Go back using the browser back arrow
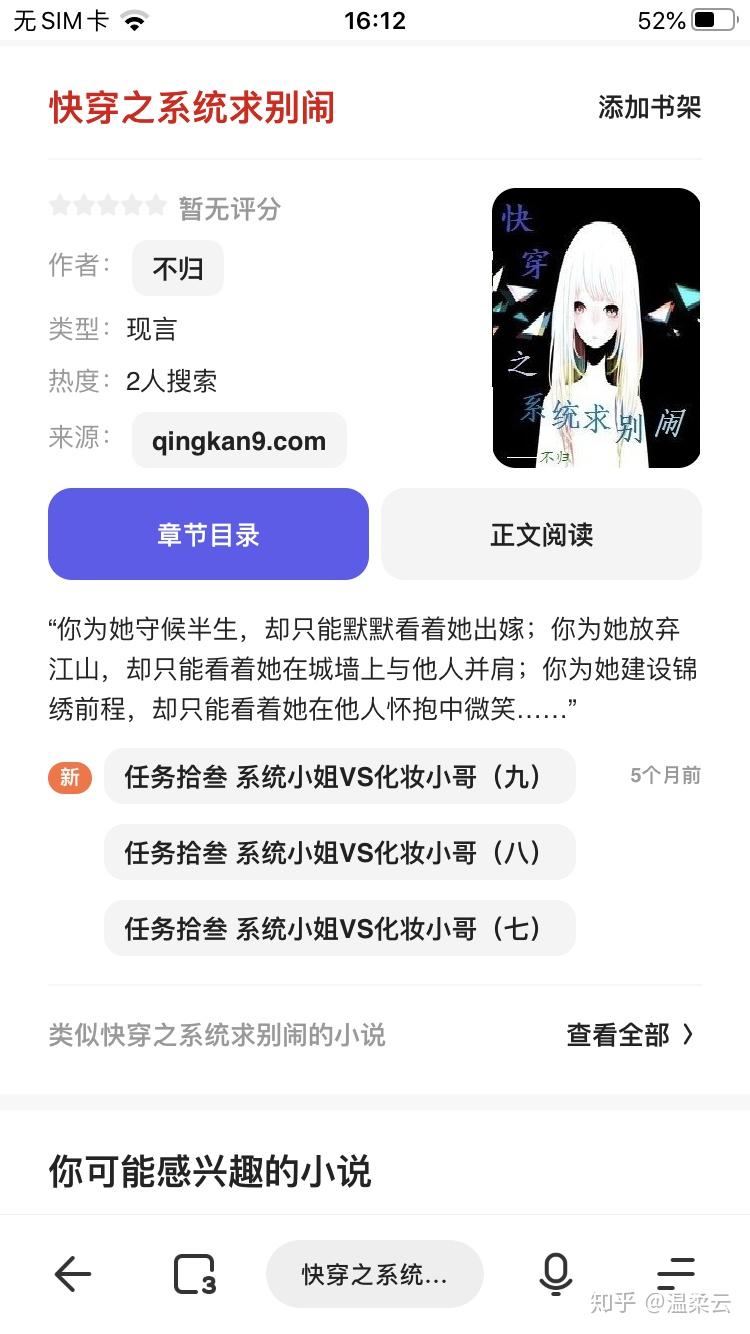Screen dimensions: 750x1334 pos(72,1274)
